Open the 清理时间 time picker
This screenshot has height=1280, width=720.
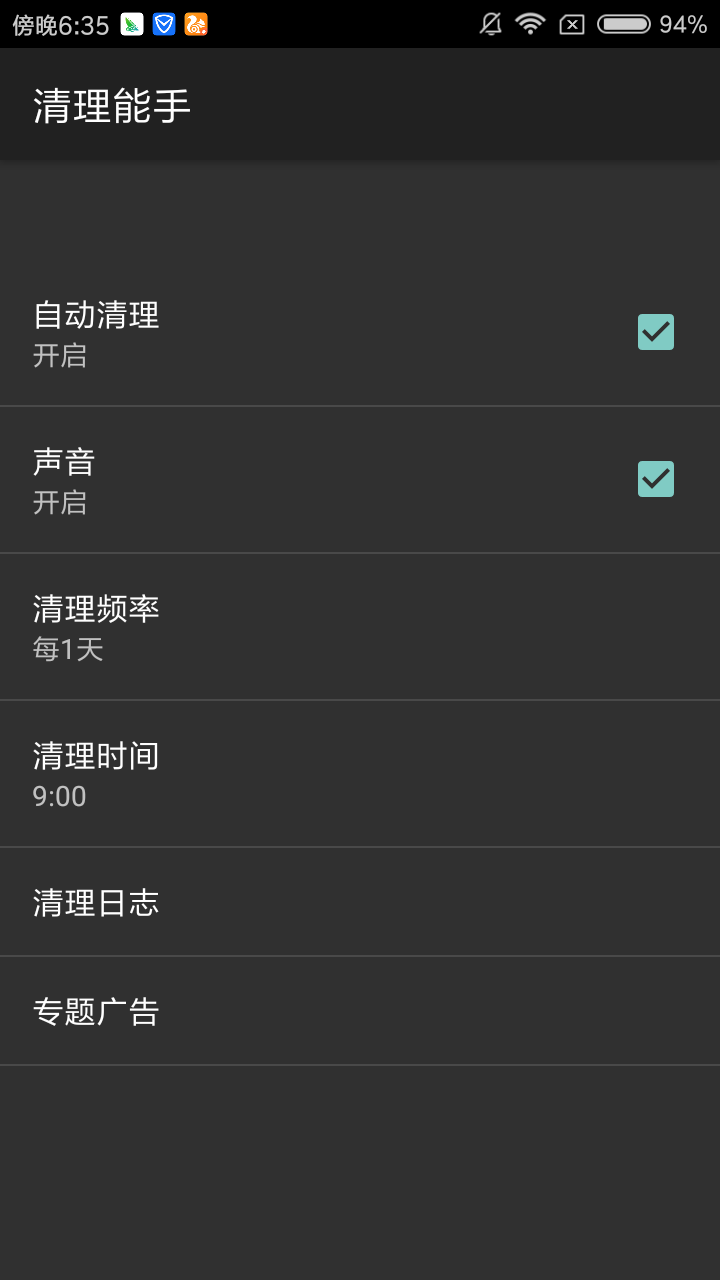[360, 773]
